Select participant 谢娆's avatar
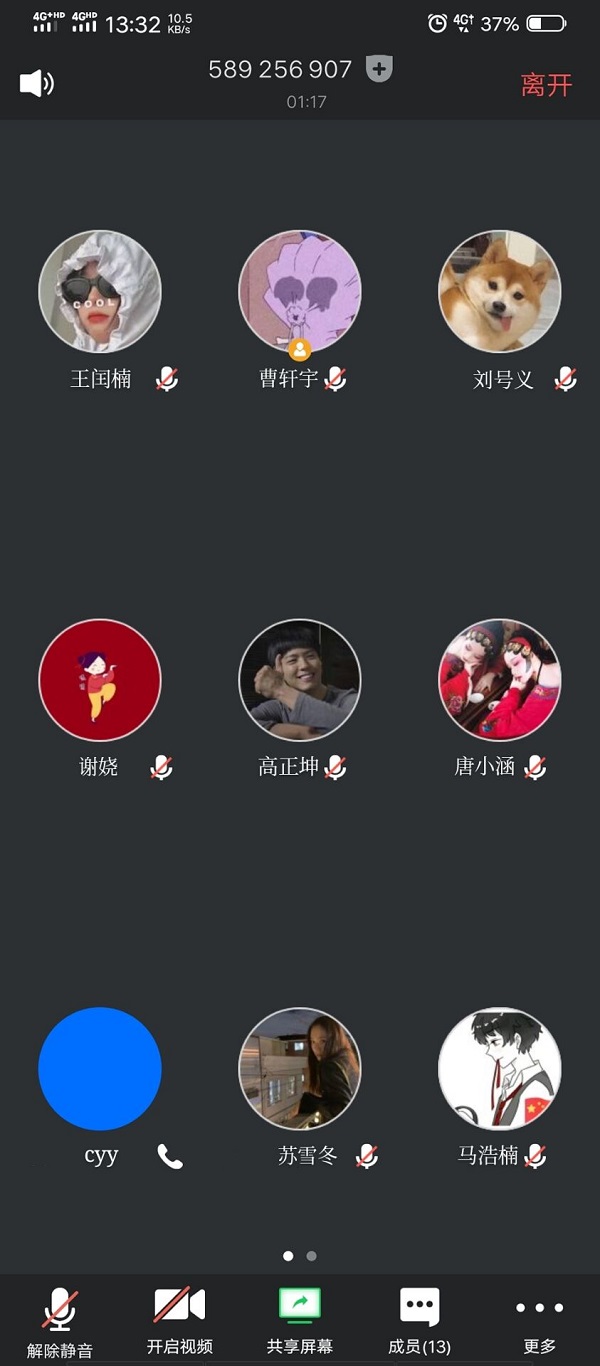The image size is (600, 1366). pos(100,680)
